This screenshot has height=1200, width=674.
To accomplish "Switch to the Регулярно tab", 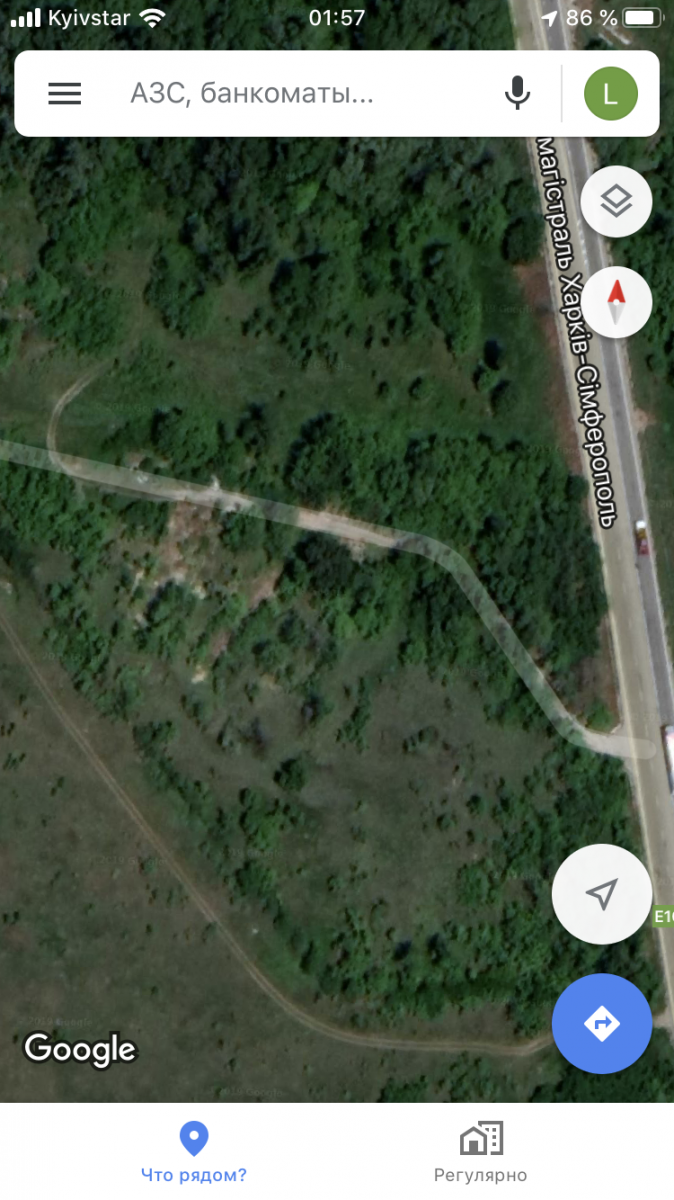I will 480,1152.
